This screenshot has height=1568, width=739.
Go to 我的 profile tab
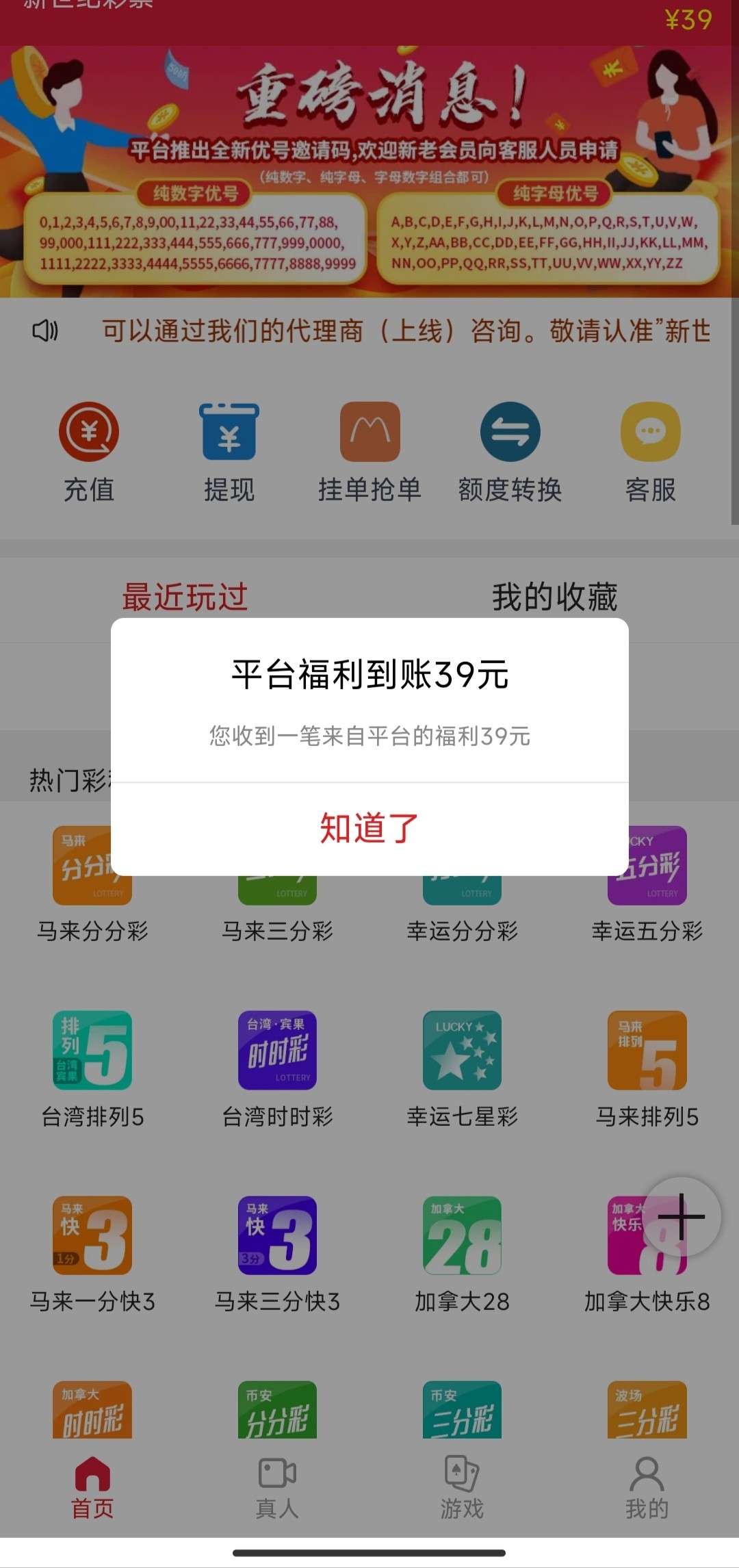(x=647, y=1488)
